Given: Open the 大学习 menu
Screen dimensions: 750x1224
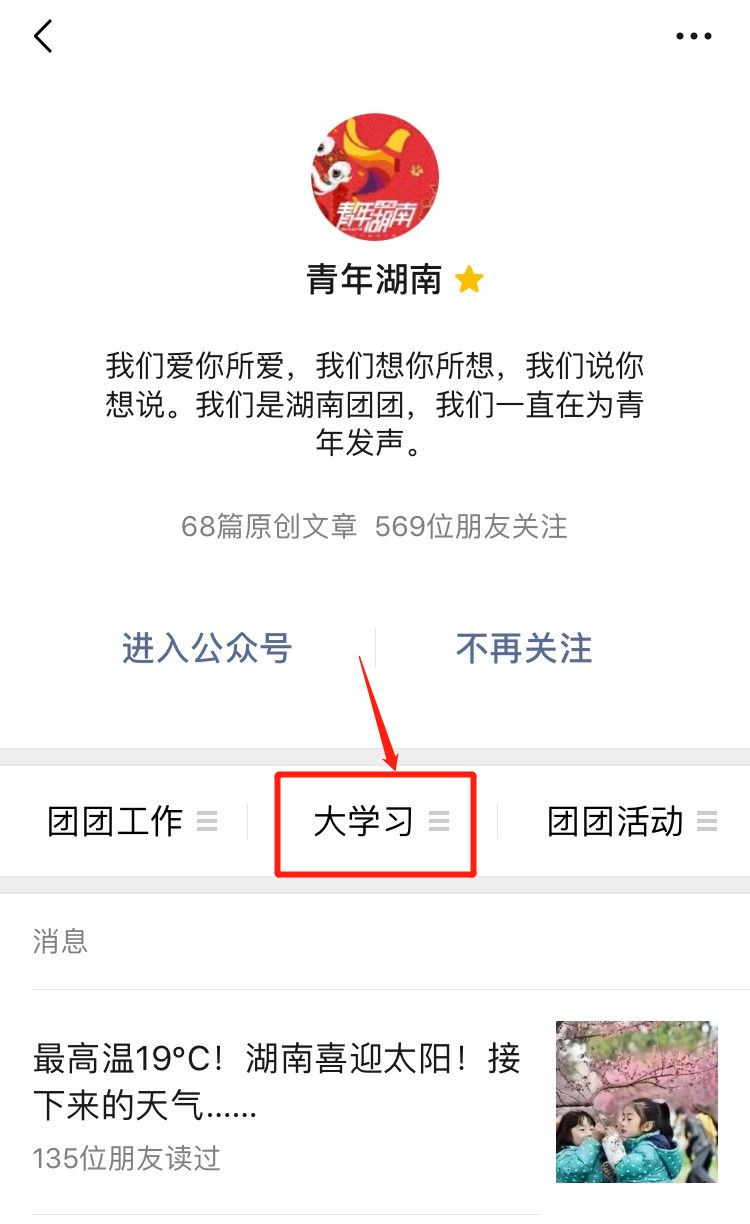Looking at the screenshot, I should [380, 822].
